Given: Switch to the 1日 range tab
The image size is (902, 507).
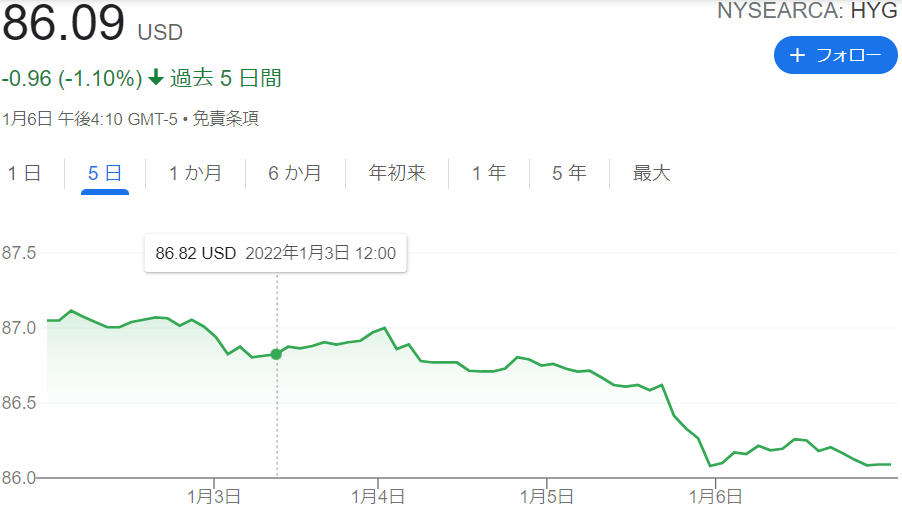Looking at the screenshot, I should 24,173.
